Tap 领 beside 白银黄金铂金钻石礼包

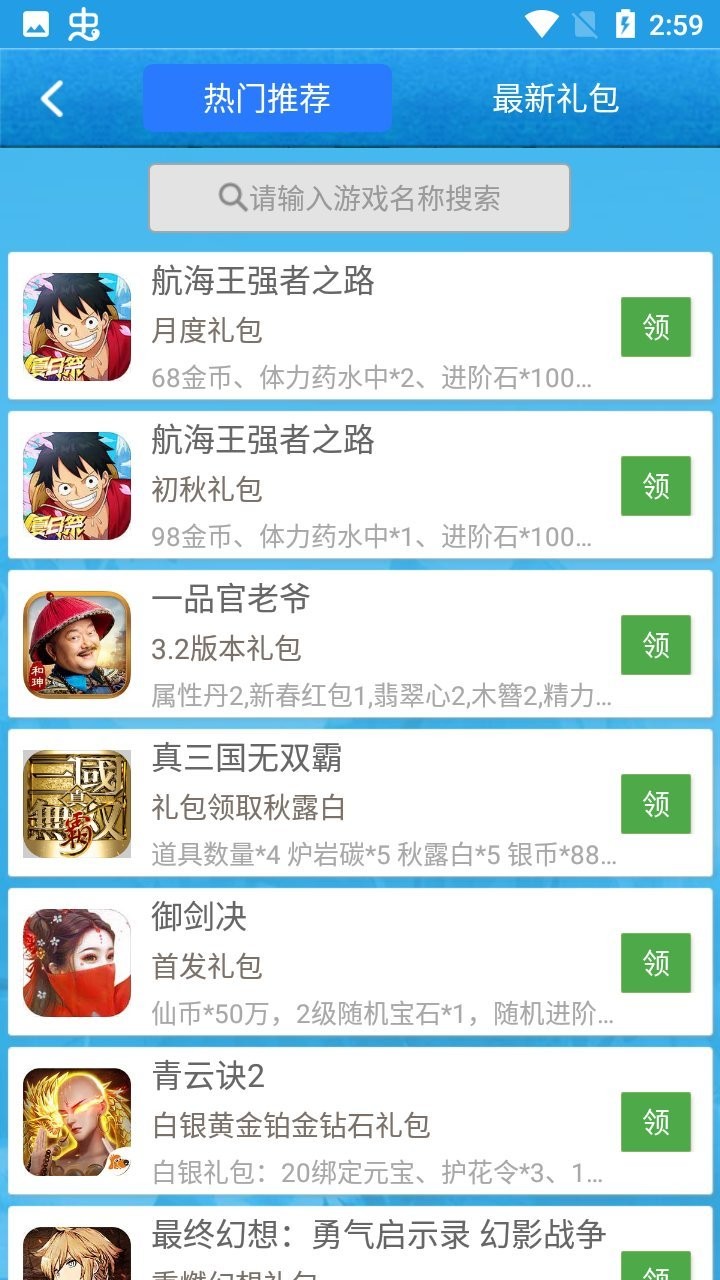coord(655,1120)
